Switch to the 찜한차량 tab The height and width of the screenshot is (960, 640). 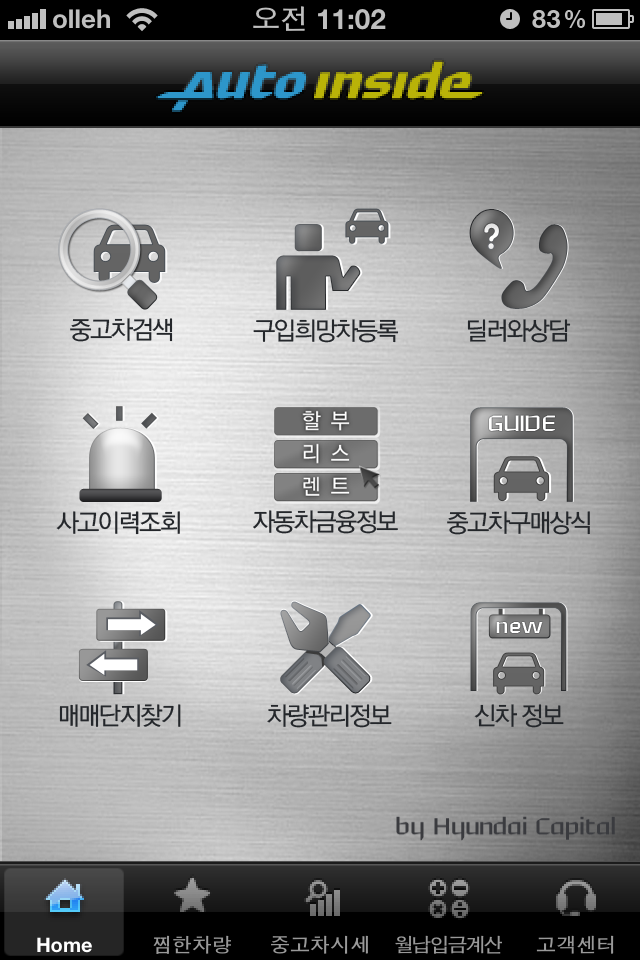click(x=192, y=913)
